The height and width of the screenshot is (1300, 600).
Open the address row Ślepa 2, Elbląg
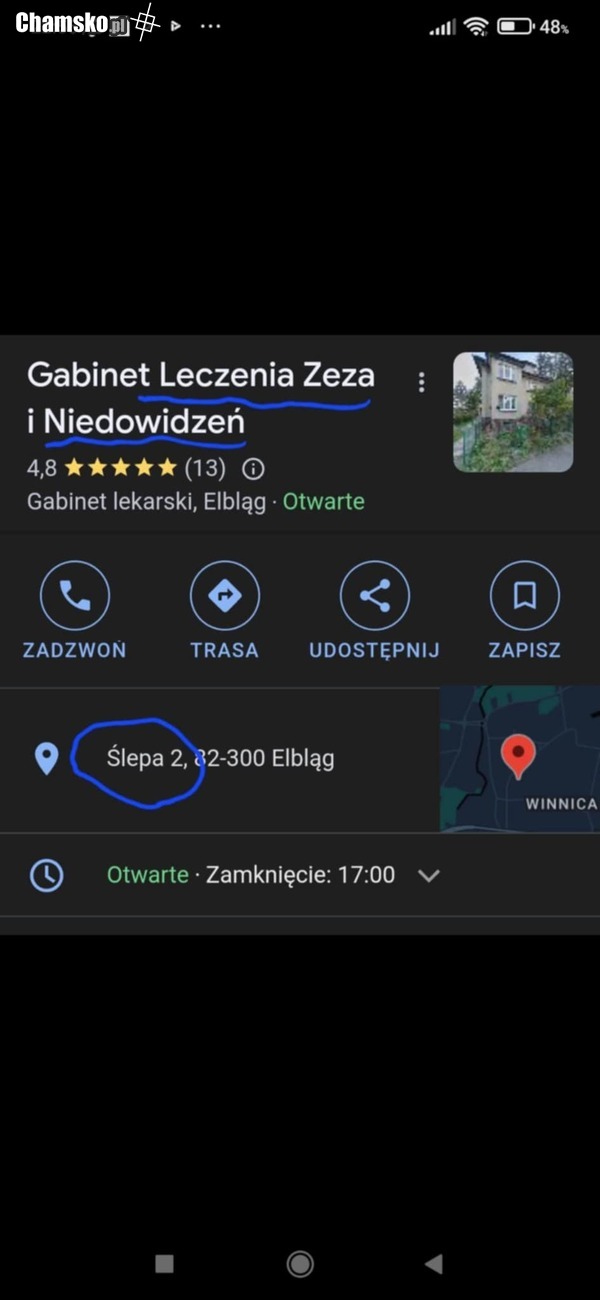coord(220,759)
